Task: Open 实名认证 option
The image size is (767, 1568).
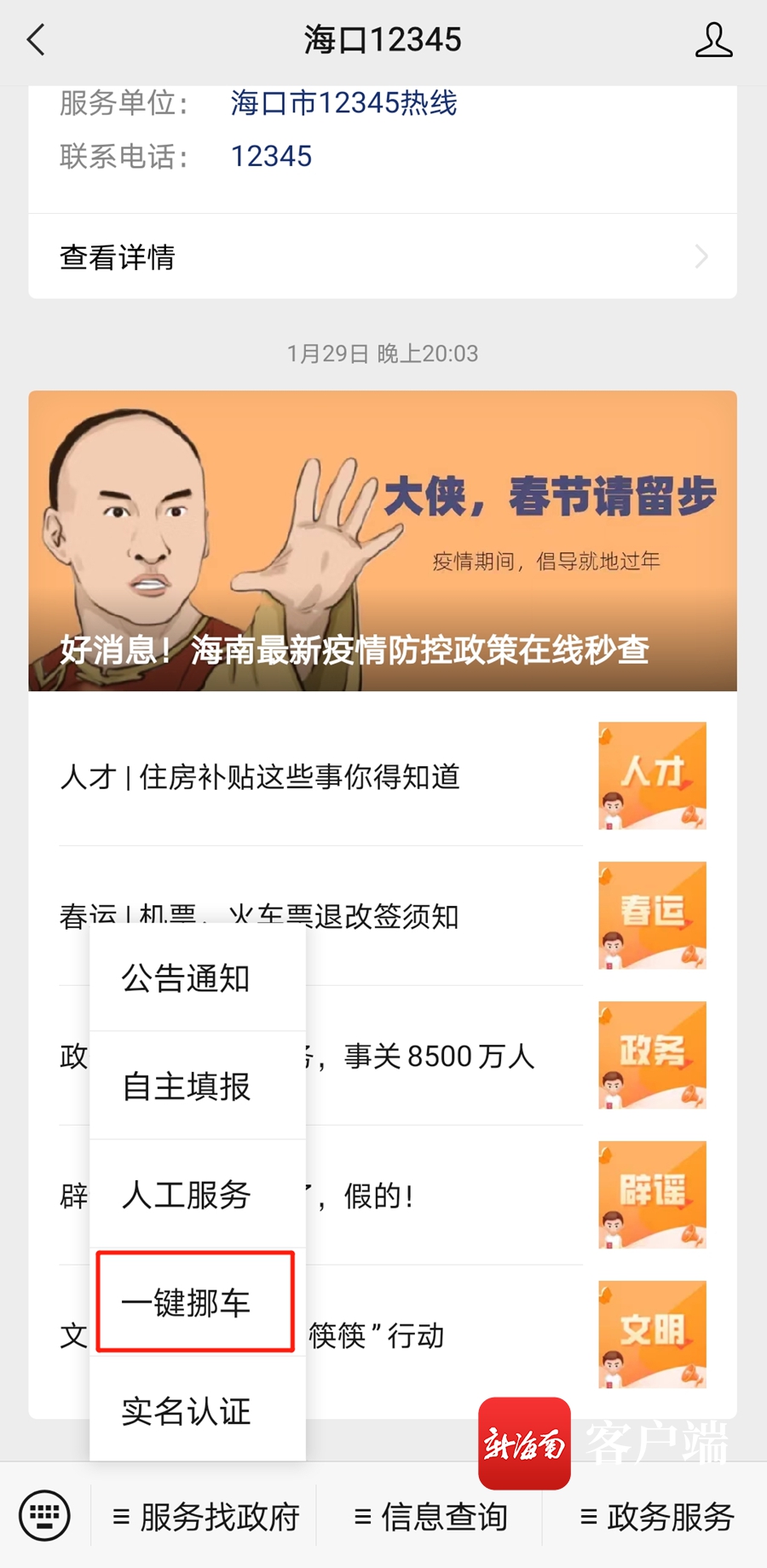Action: (186, 1411)
